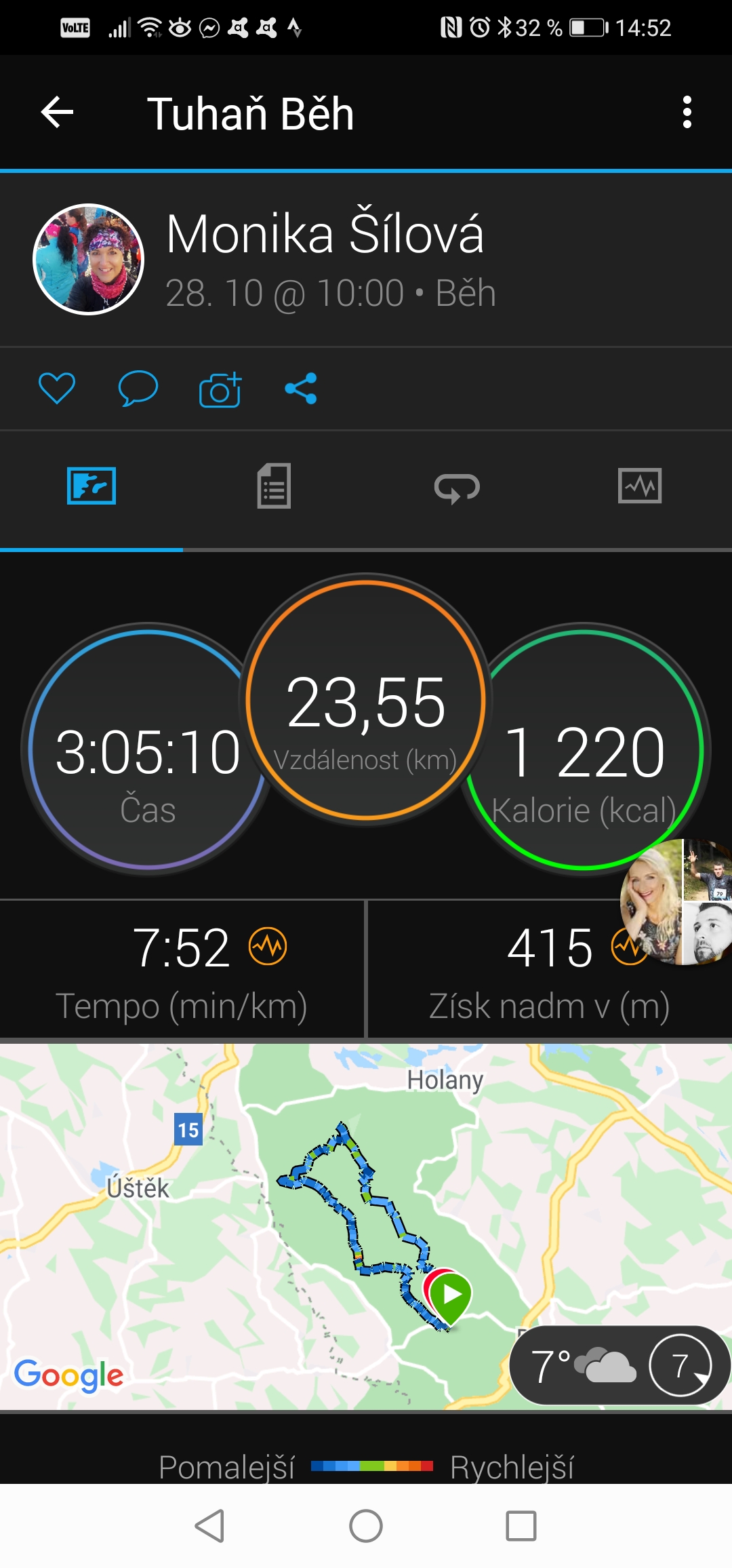Go back using the app bar arrow
This screenshot has height=1568, width=732.
[x=57, y=113]
